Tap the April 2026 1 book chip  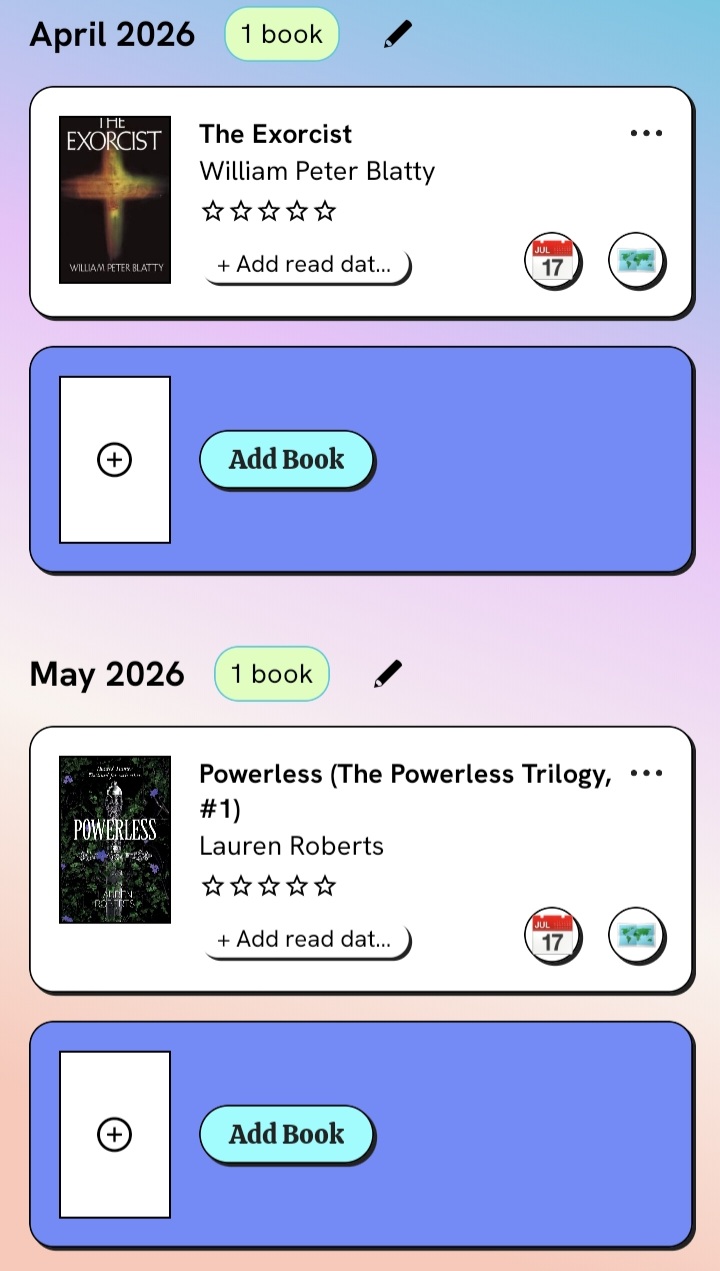(281, 34)
